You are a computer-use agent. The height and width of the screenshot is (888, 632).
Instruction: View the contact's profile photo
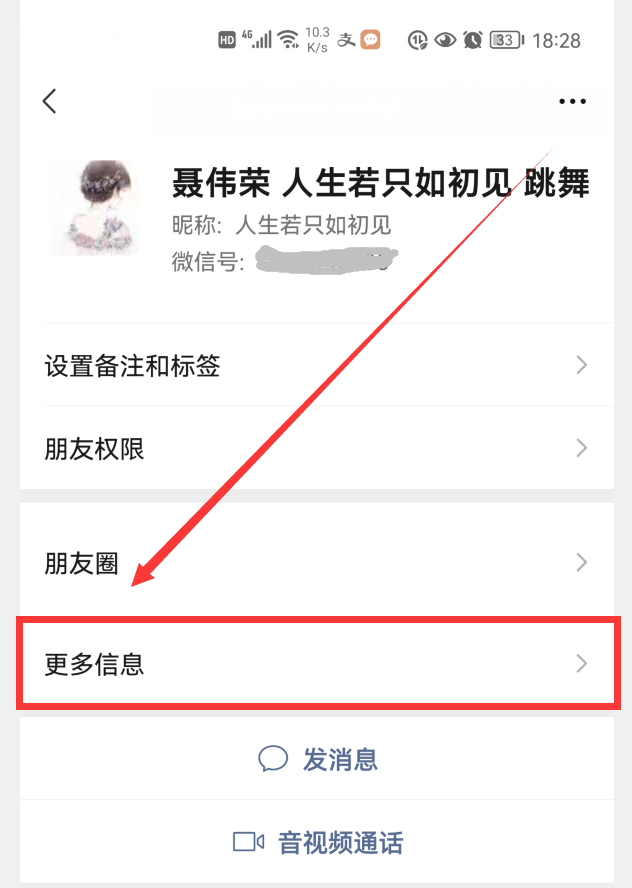(x=93, y=208)
